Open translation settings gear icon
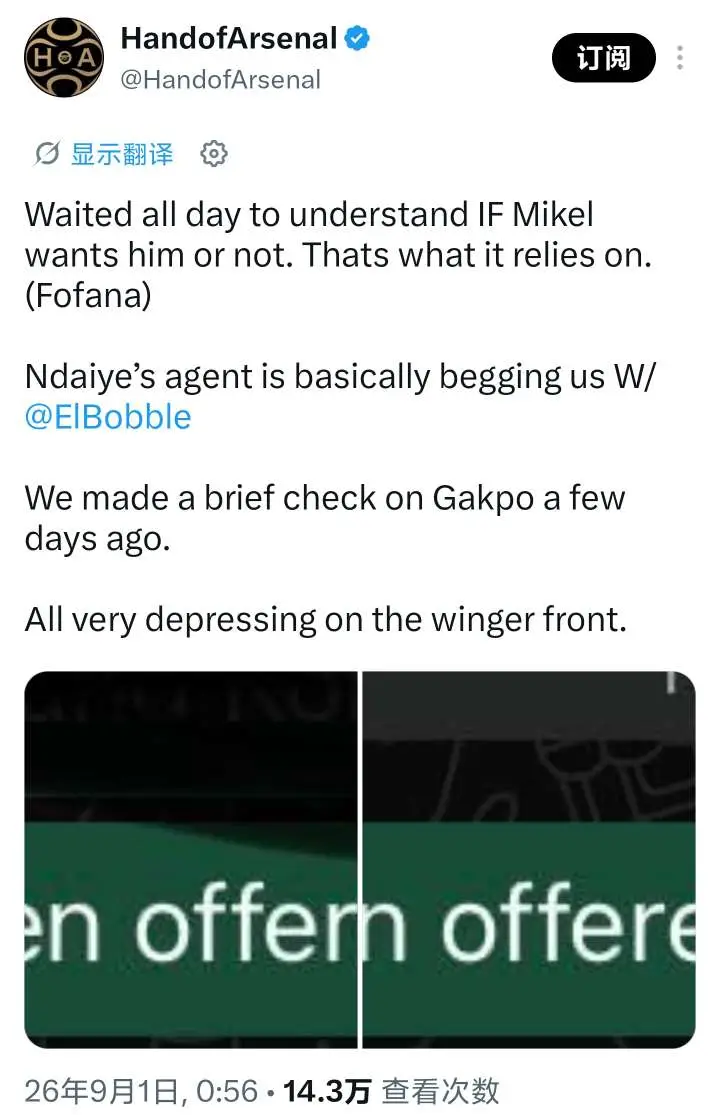712x1115 pixels. tap(213, 154)
